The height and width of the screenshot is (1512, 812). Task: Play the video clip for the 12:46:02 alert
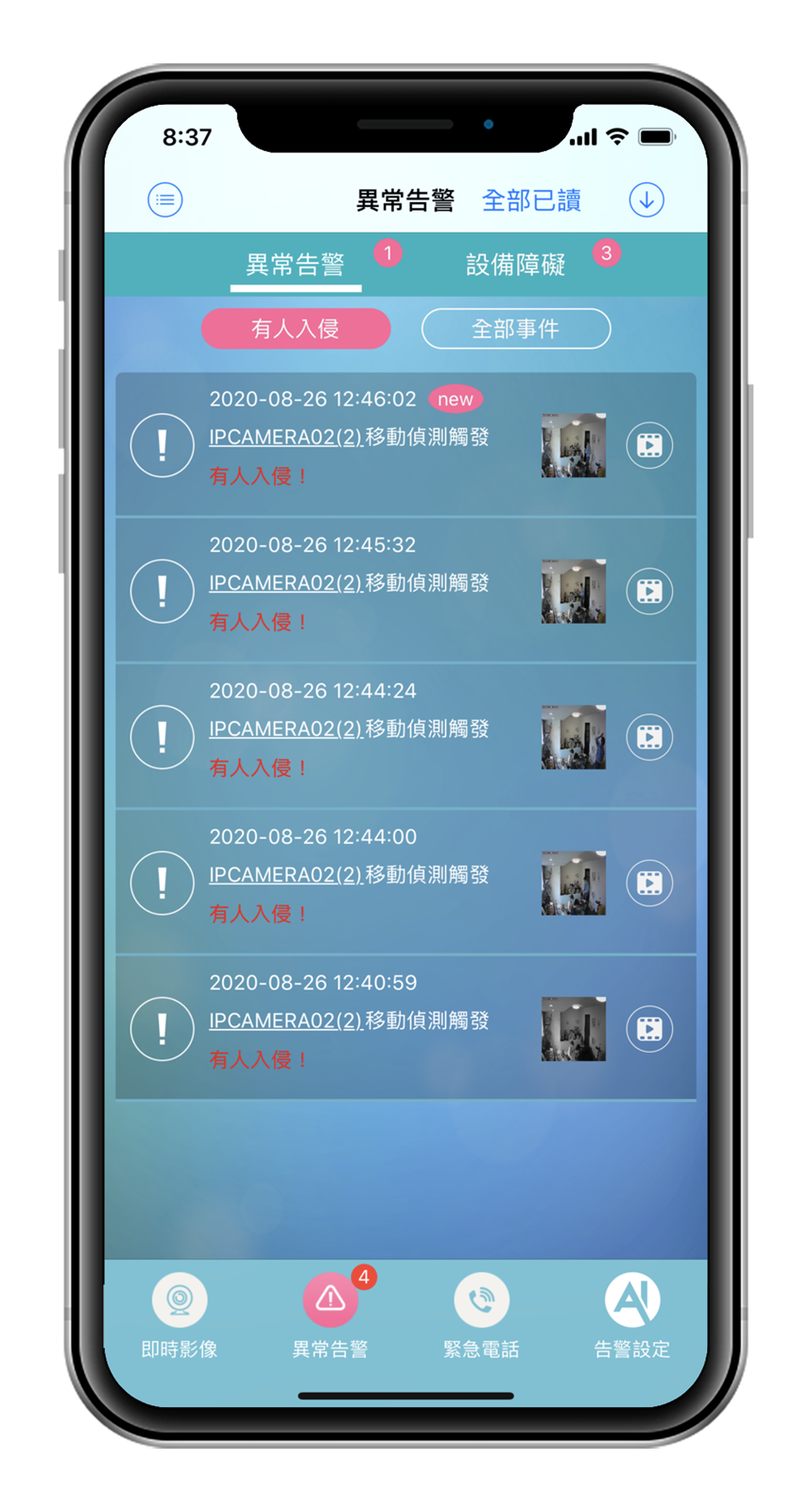pyautogui.click(x=649, y=445)
